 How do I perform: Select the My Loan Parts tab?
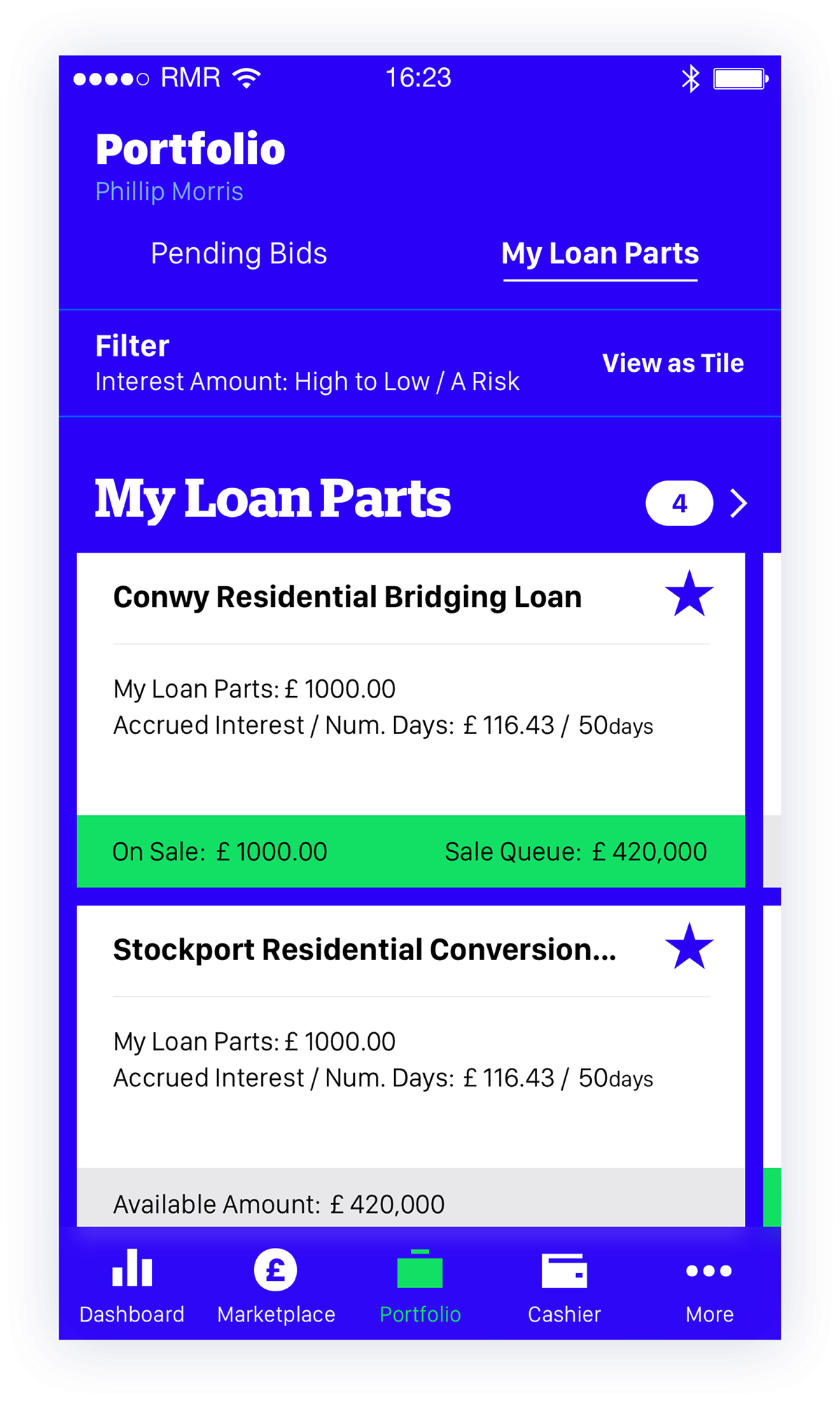click(x=600, y=254)
